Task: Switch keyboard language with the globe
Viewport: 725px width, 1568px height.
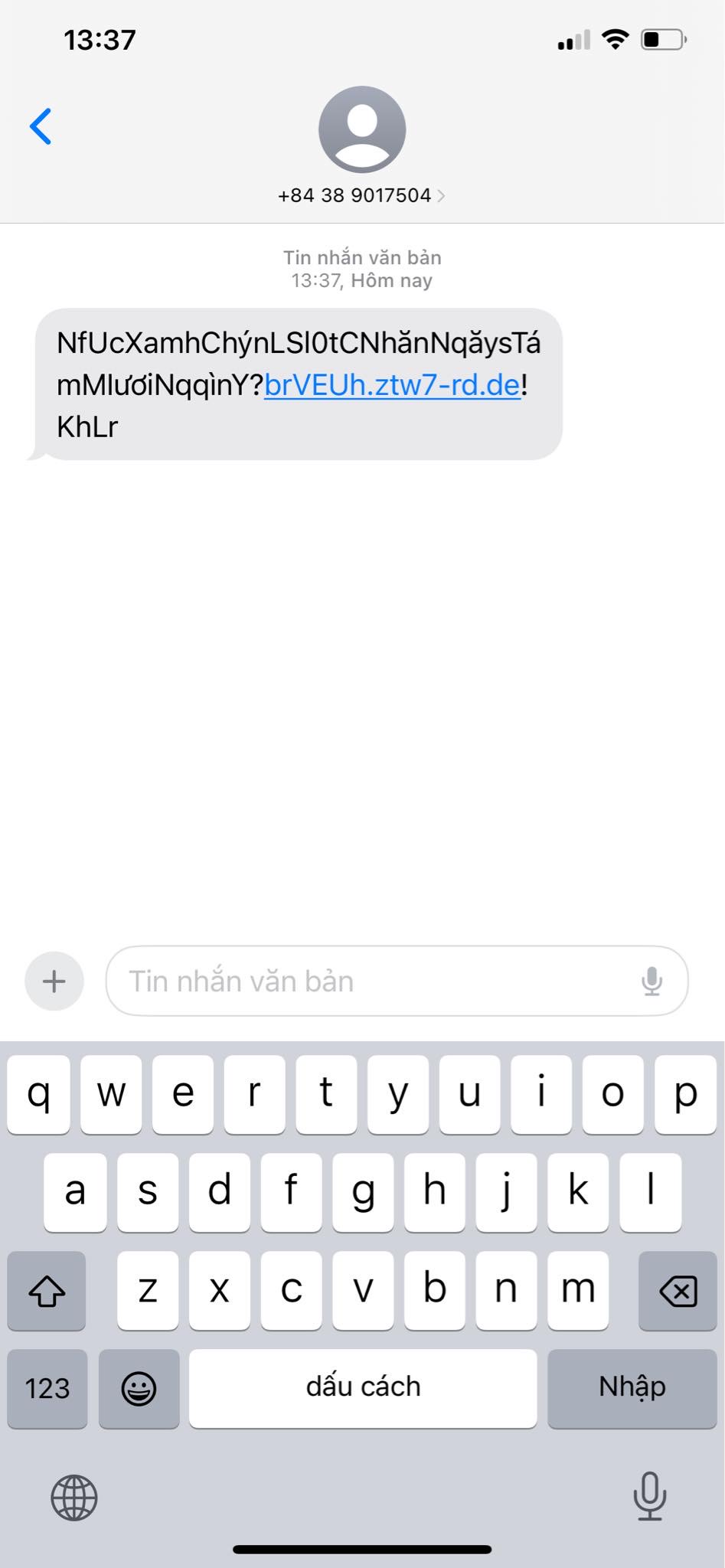Action: 74,1498
